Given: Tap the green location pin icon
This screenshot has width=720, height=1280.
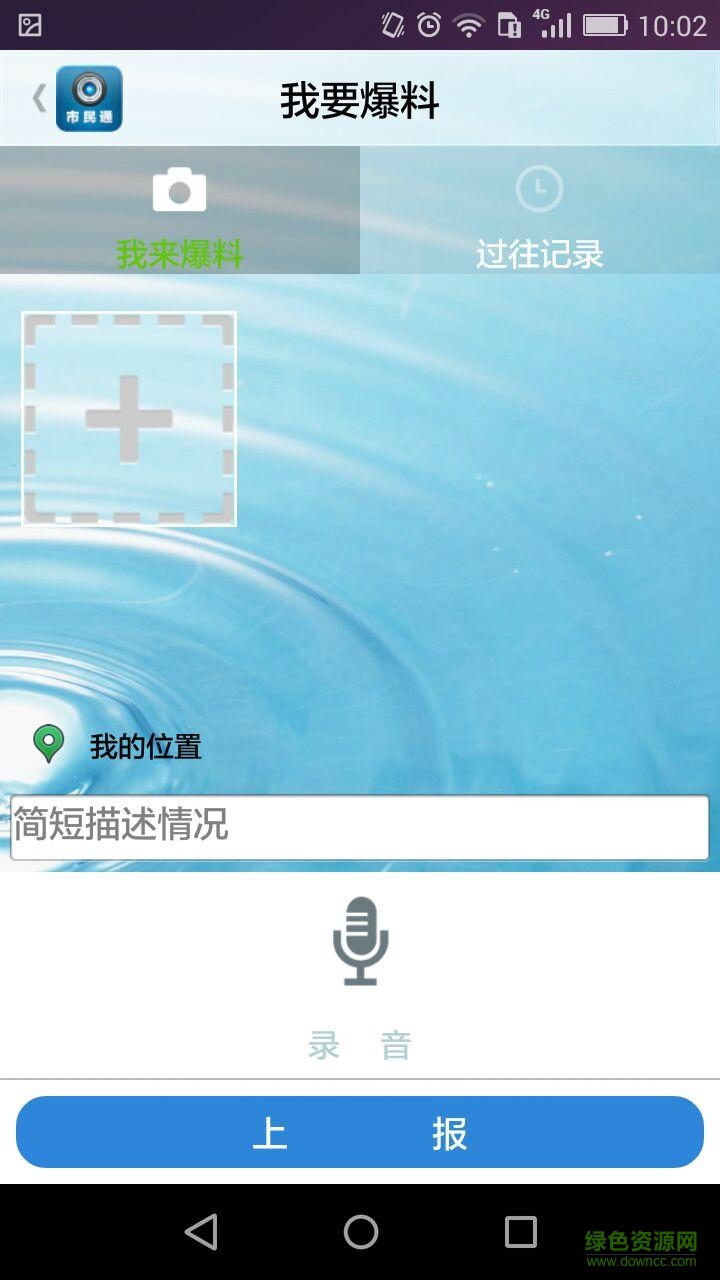Looking at the screenshot, I should click(48, 743).
